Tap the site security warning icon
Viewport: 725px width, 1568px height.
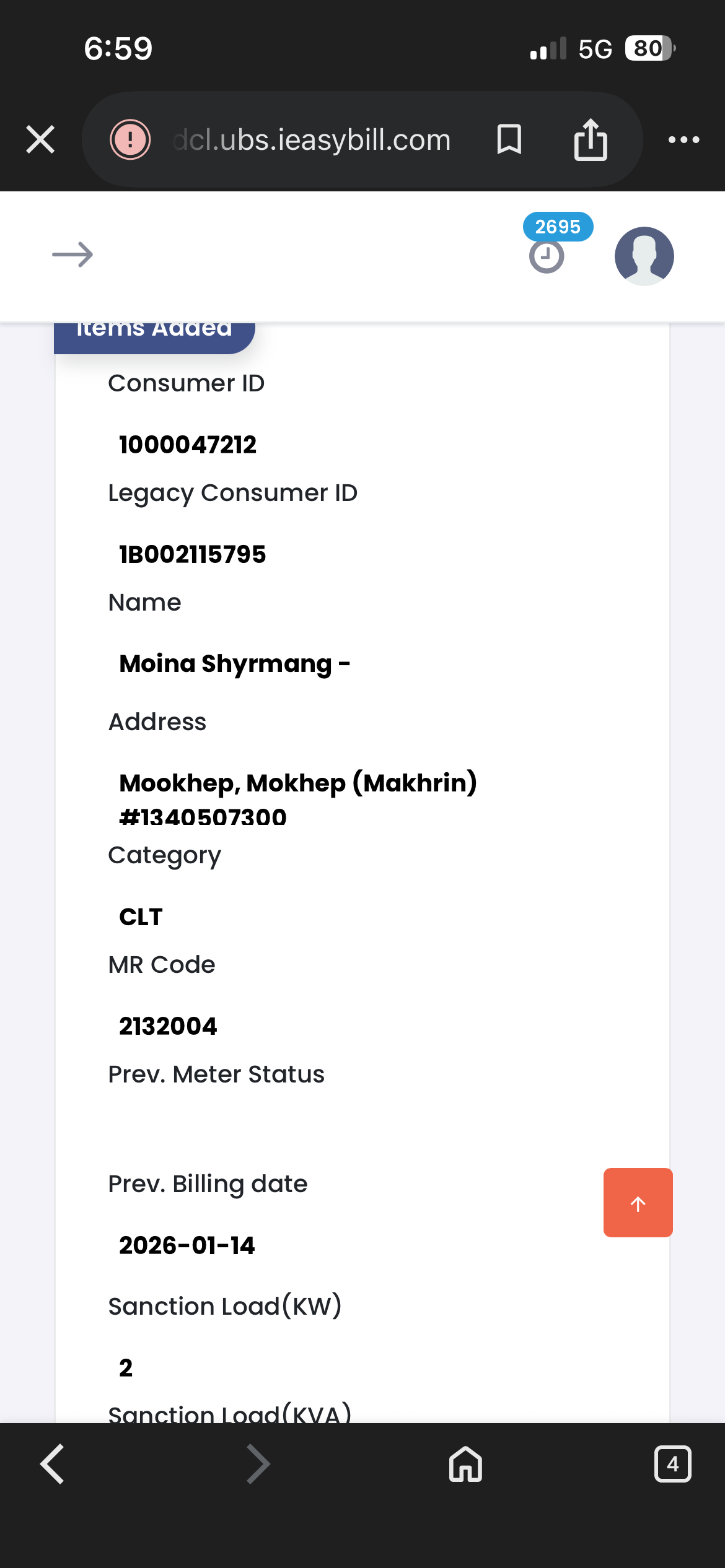coord(130,139)
